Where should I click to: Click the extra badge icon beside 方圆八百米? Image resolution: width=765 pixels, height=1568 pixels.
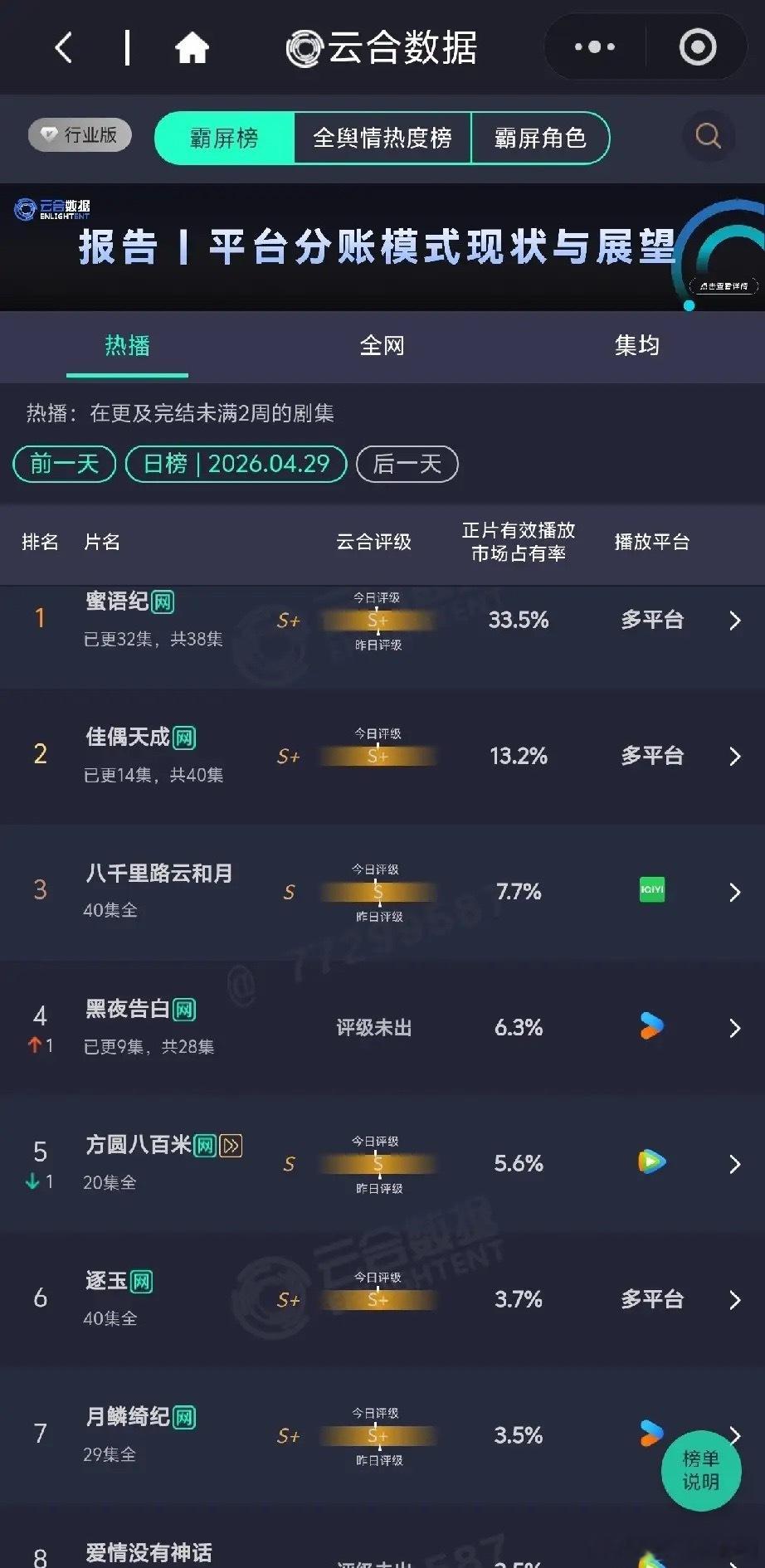pyautogui.click(x=231, y=1144)
